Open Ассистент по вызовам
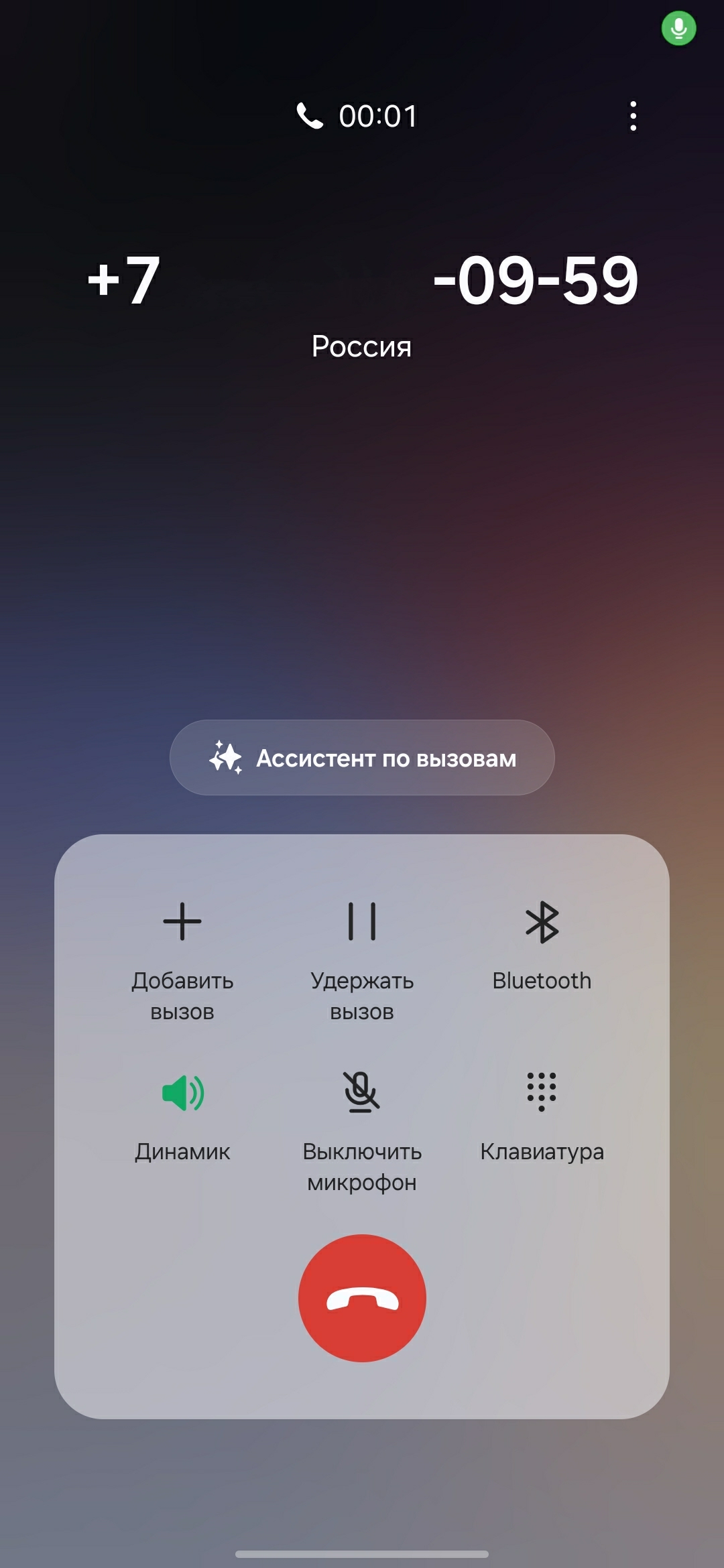The image size is (724, 1568). click(x=362, y=758)
